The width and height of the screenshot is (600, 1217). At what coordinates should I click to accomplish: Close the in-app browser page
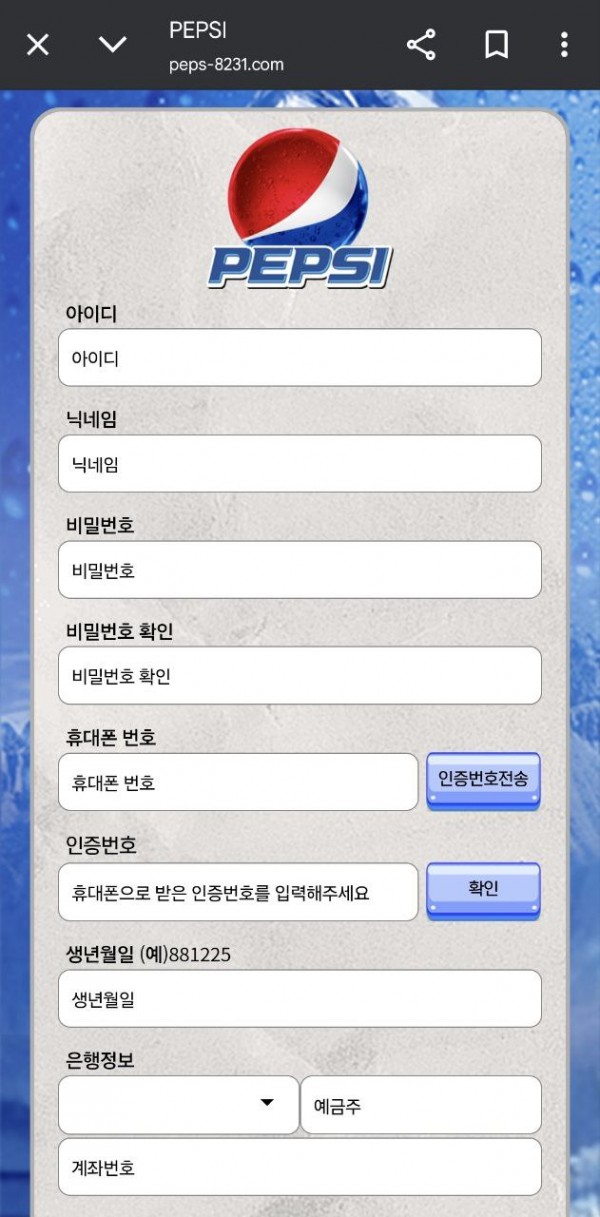tap(37, 45)
